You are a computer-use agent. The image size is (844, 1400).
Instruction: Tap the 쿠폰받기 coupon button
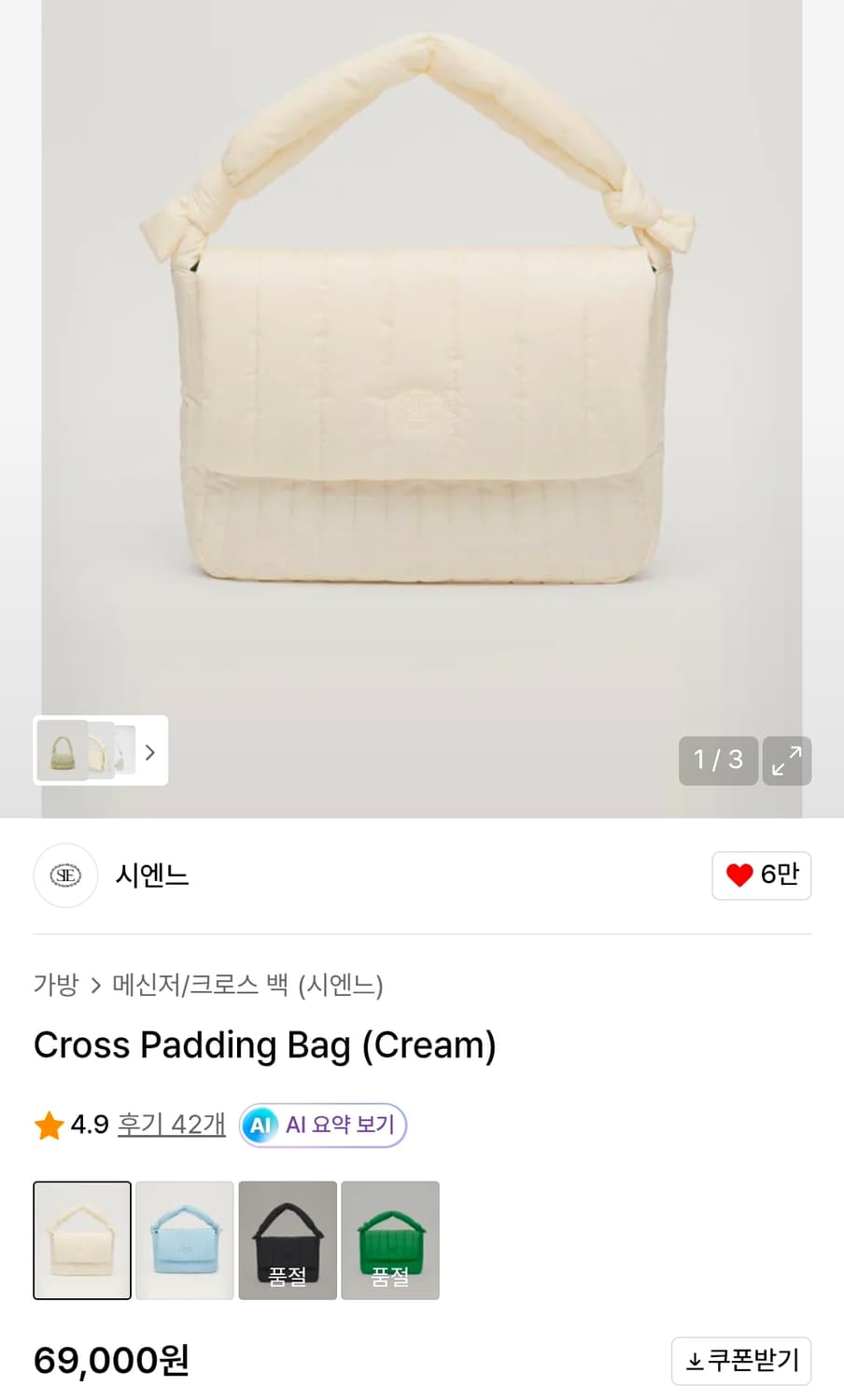pyautogui.click(x=741, y=1361)
